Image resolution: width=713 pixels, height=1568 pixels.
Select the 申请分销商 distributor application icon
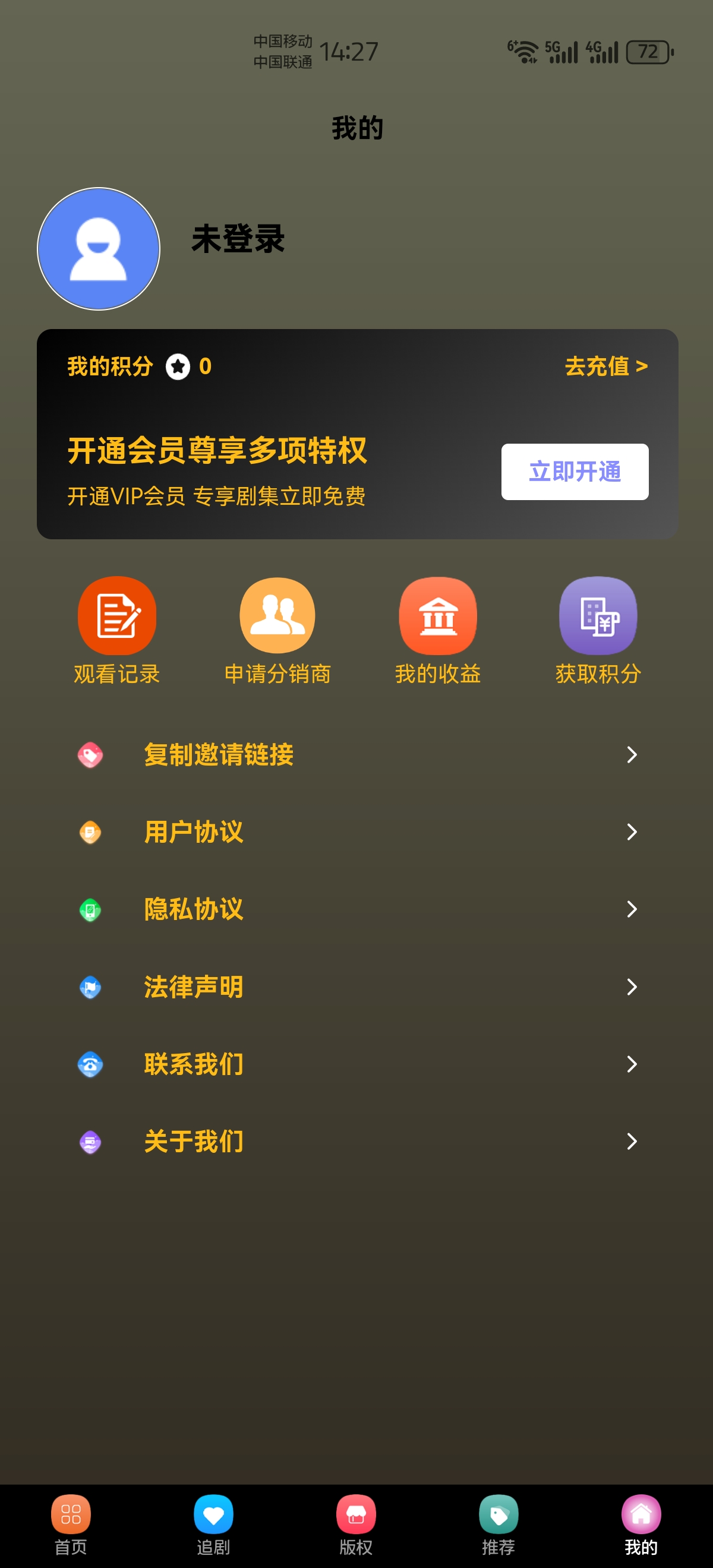(277, 615)
